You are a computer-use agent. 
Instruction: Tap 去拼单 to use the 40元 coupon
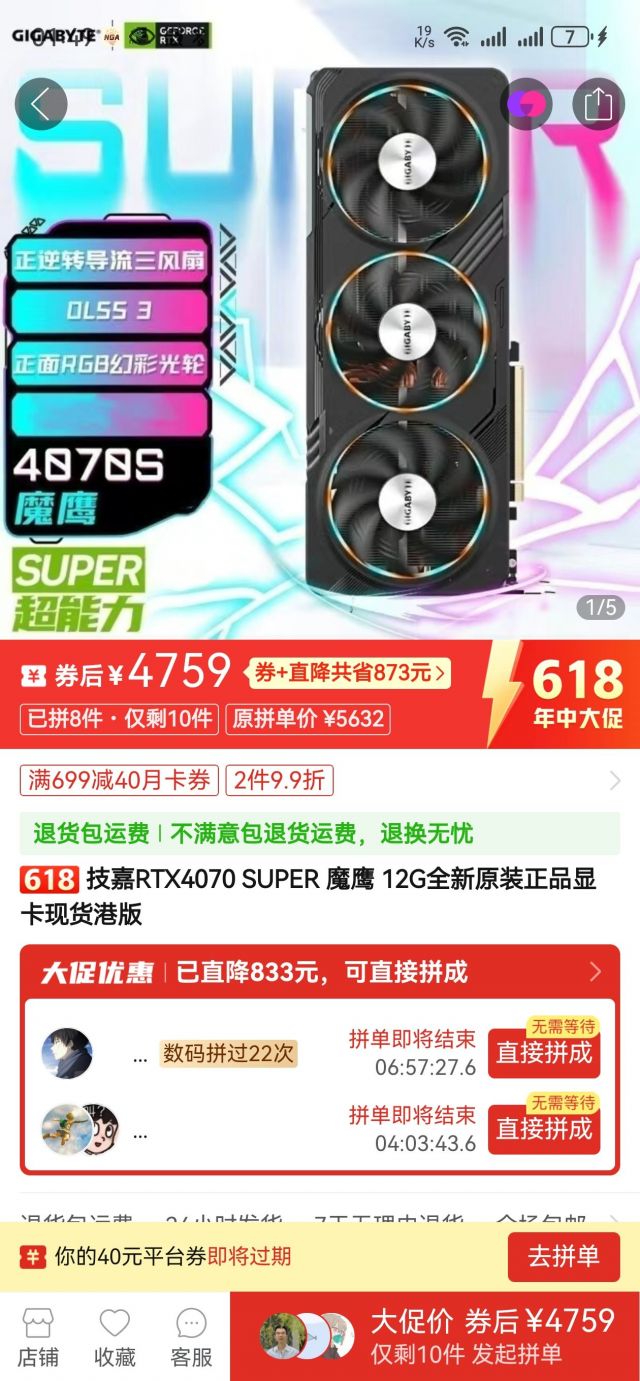[x=564, y=1257]
